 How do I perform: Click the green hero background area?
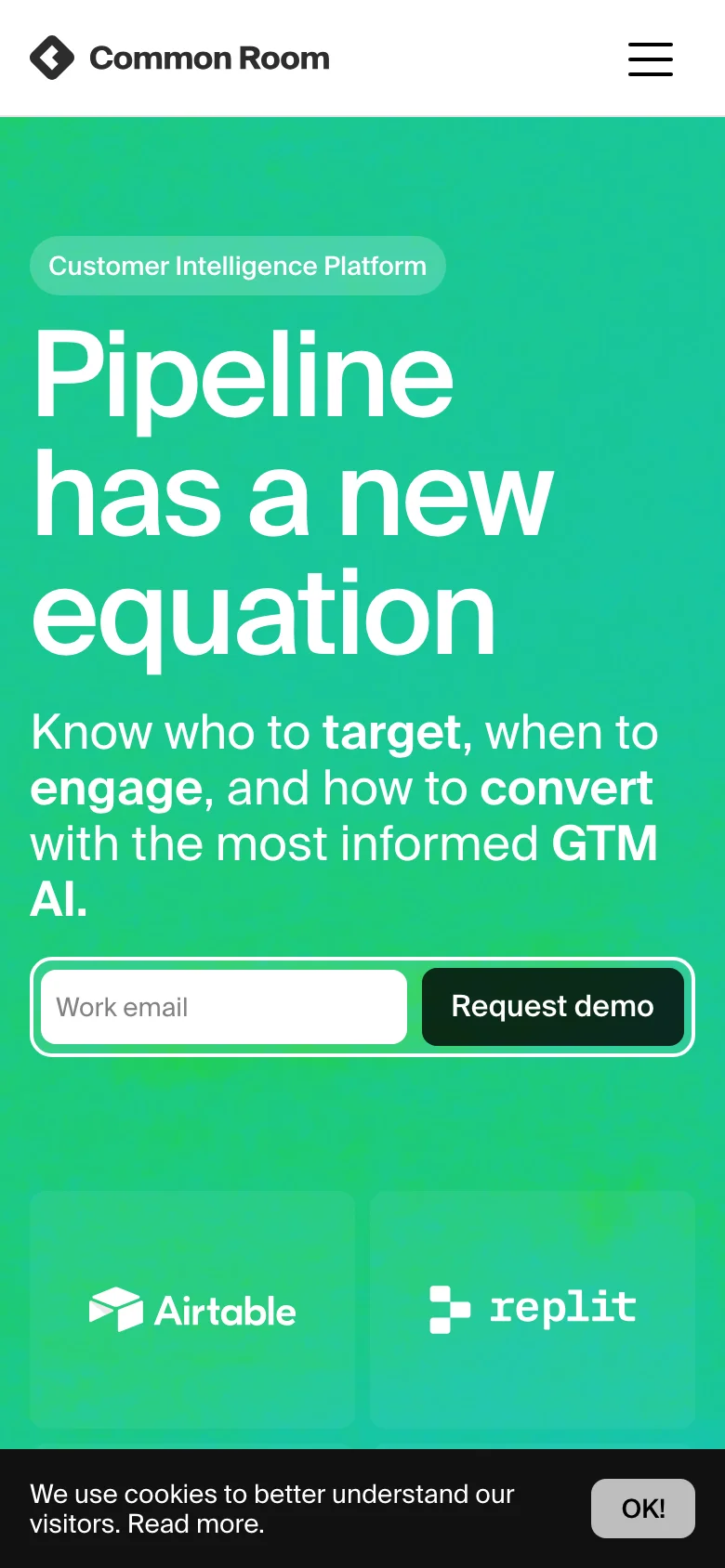(362, 1115)
